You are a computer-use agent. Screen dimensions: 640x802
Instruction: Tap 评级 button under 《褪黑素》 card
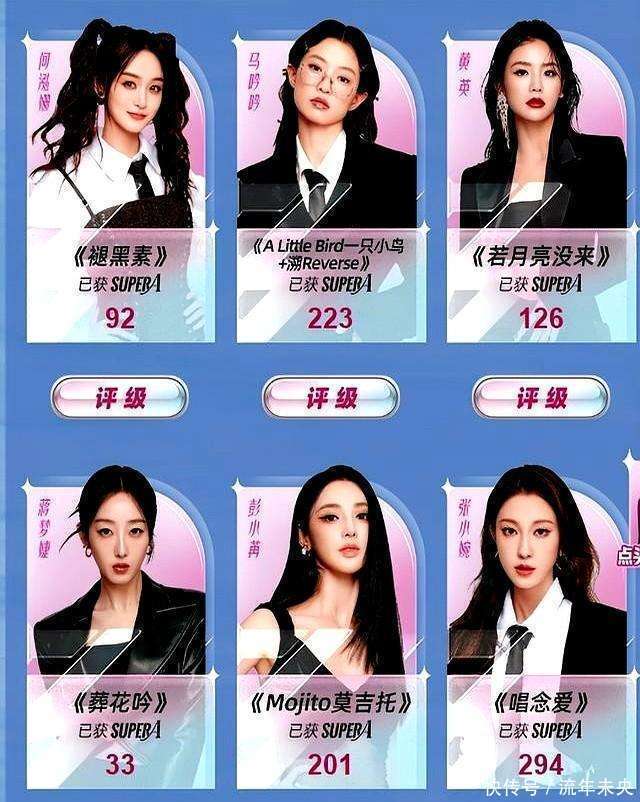[120, 397]
